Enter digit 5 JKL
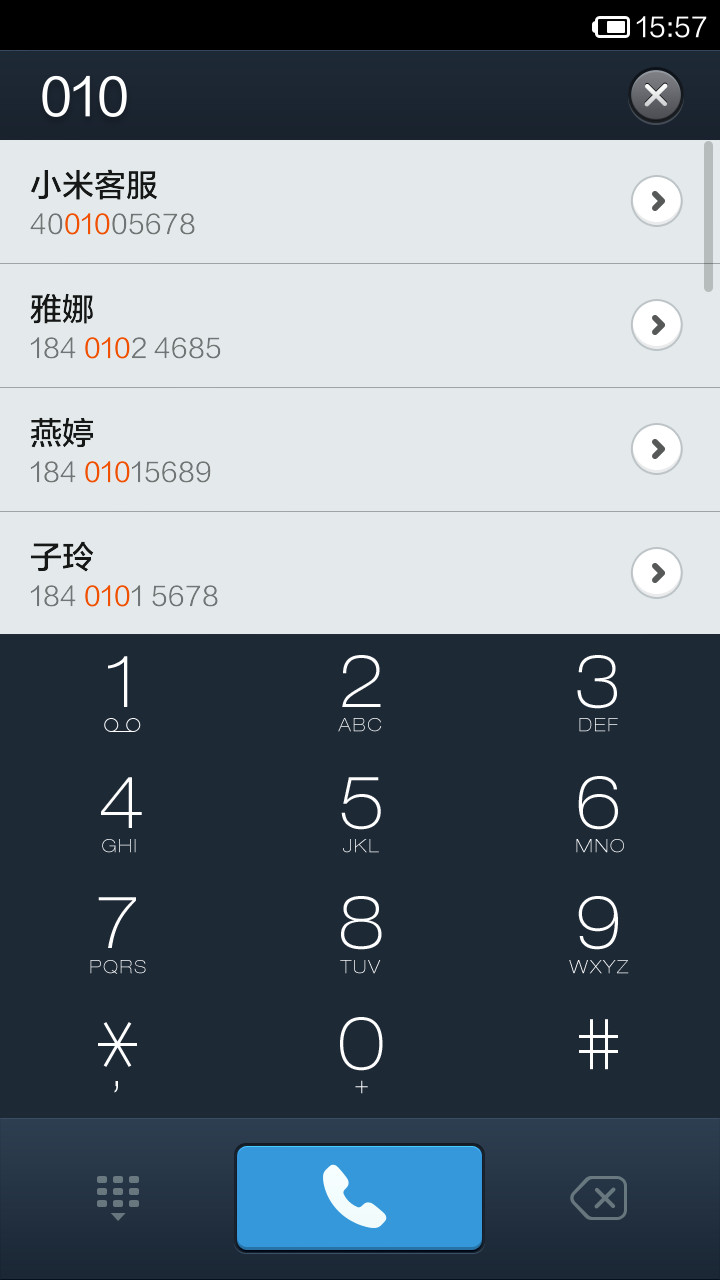 click(x=360, y=815)
